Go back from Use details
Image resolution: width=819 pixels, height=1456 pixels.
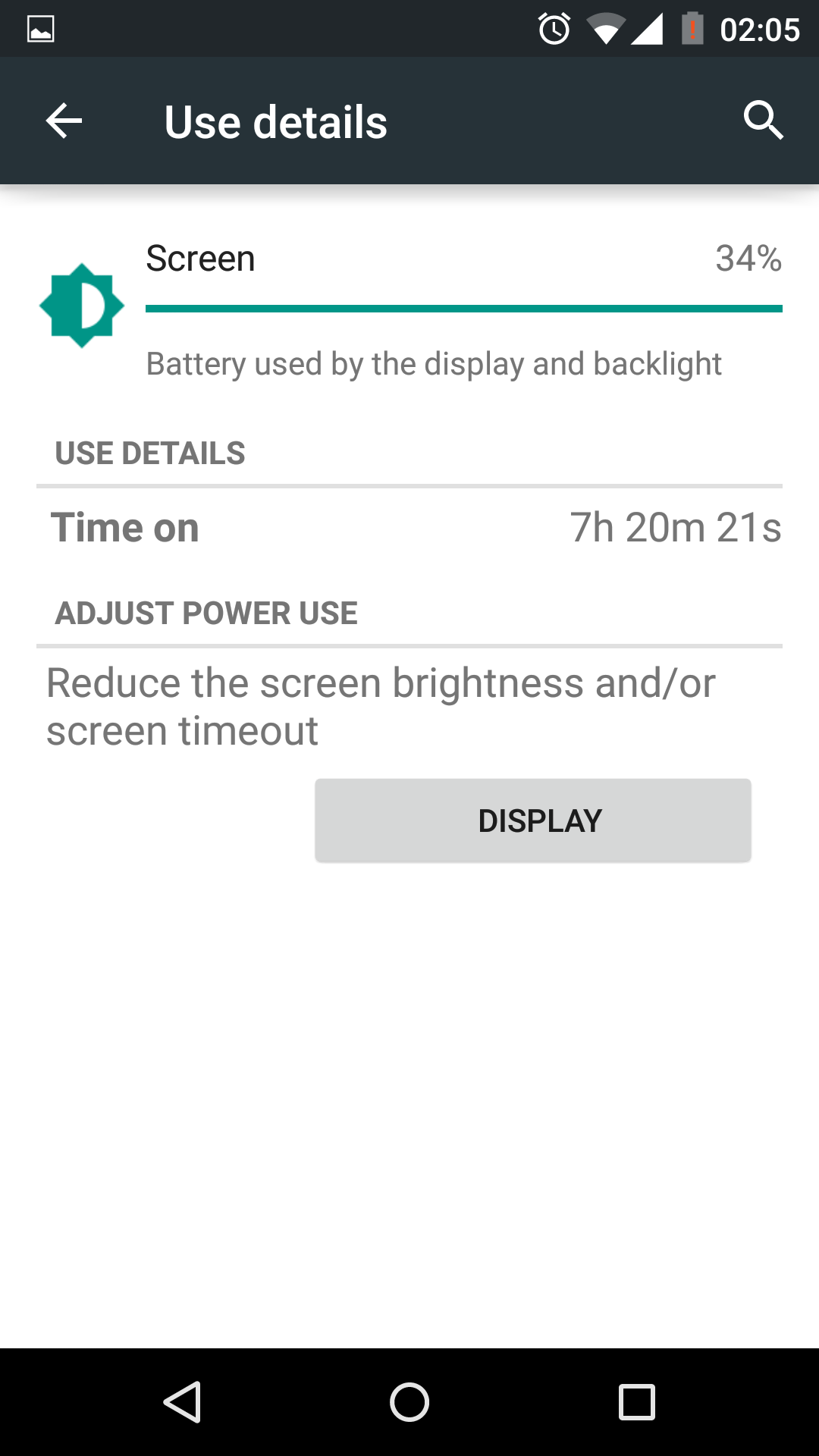coord(64,121)
